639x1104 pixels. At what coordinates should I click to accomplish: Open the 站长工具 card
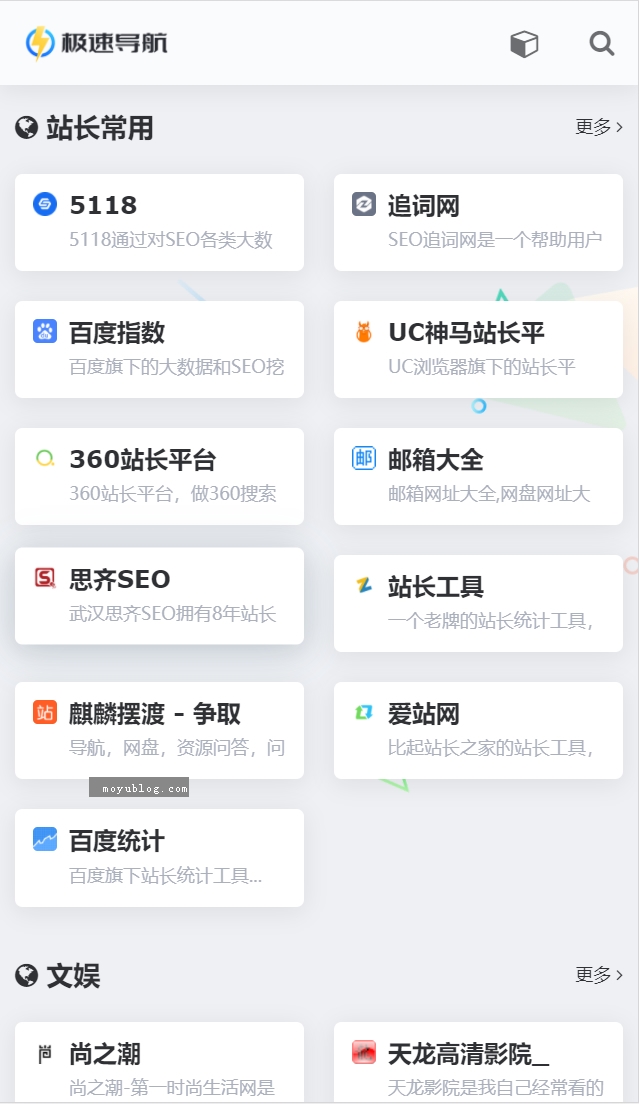[478, 603]
